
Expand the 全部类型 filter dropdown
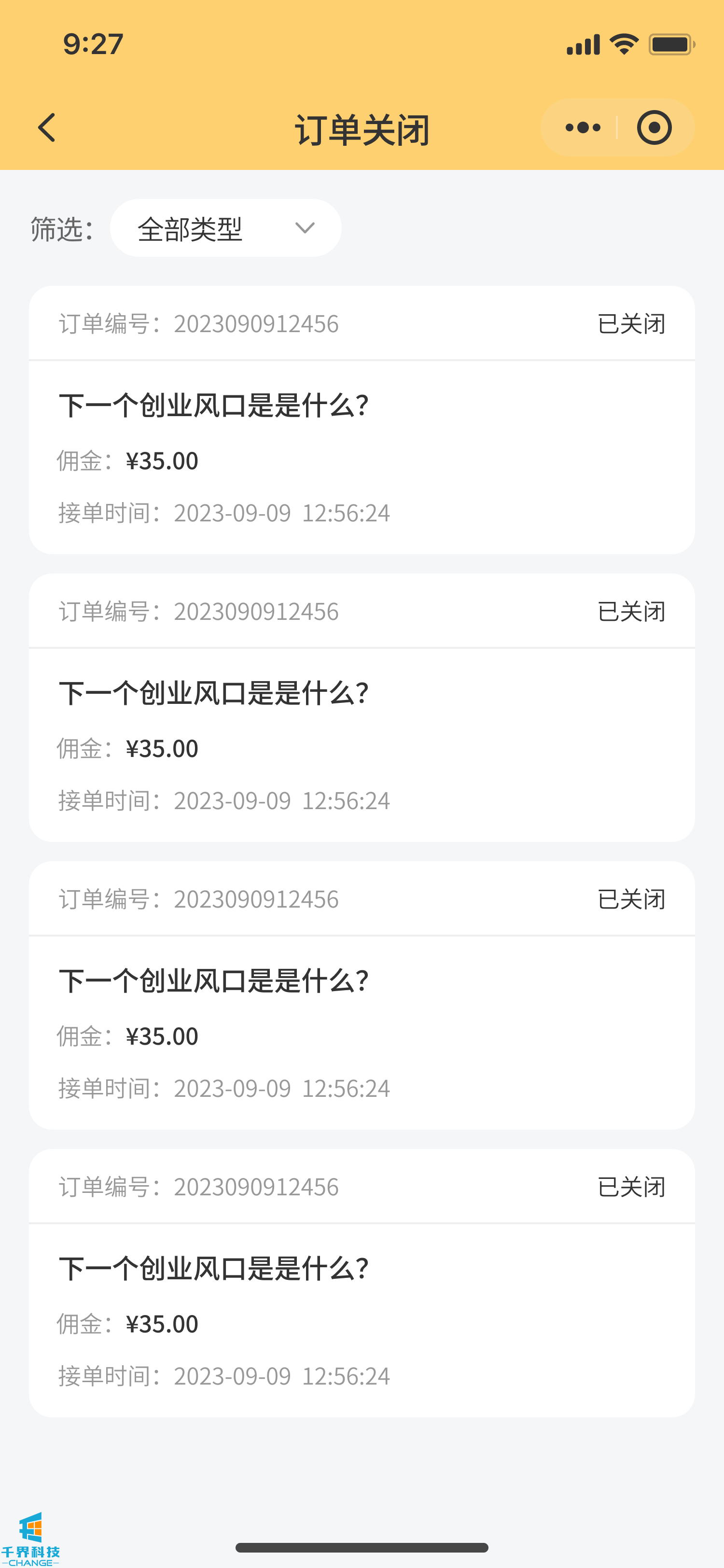click(x=225, y=228)
